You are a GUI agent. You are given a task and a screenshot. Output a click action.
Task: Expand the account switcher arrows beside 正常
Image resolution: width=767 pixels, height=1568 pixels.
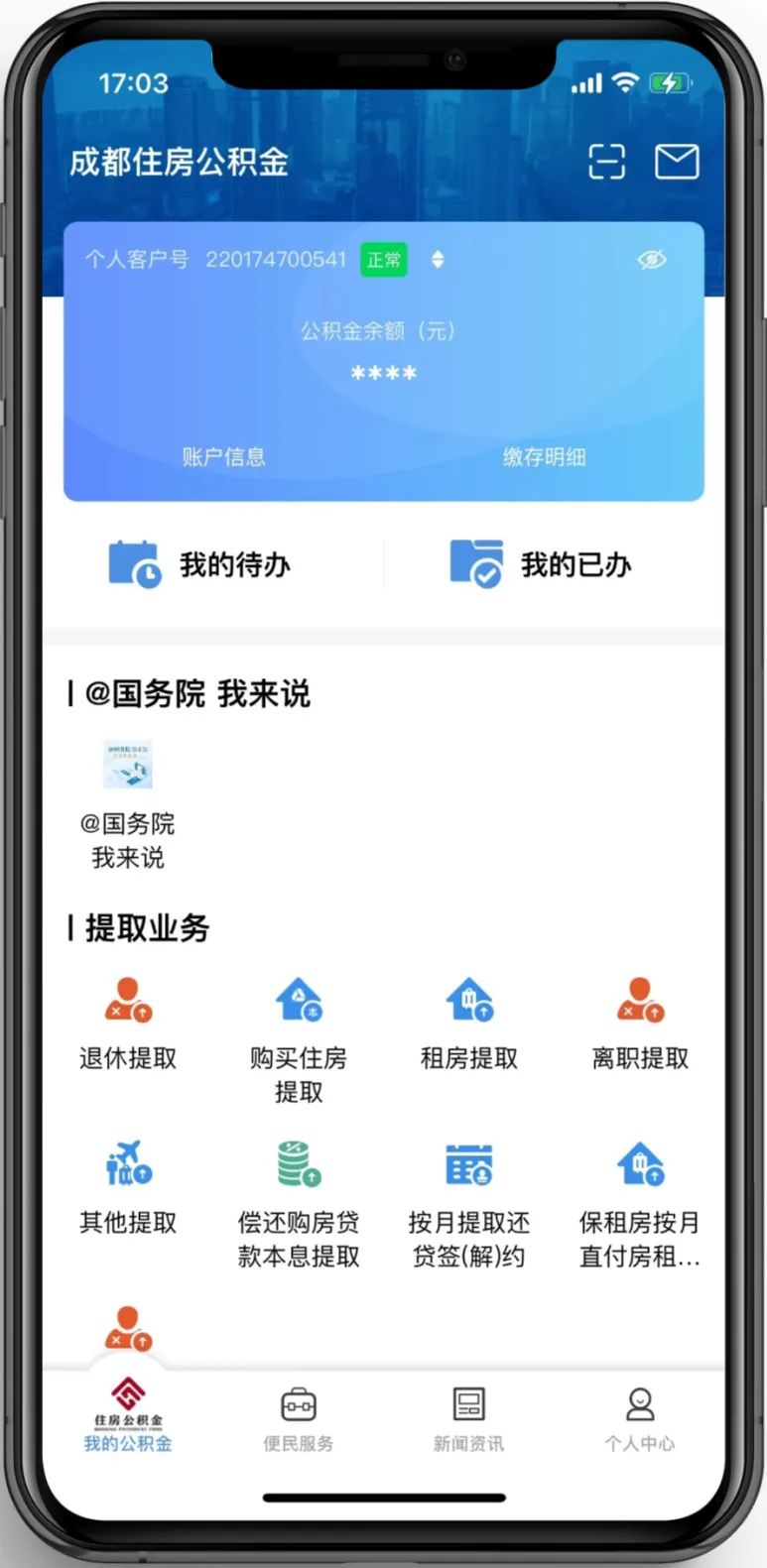coord(436,260)
